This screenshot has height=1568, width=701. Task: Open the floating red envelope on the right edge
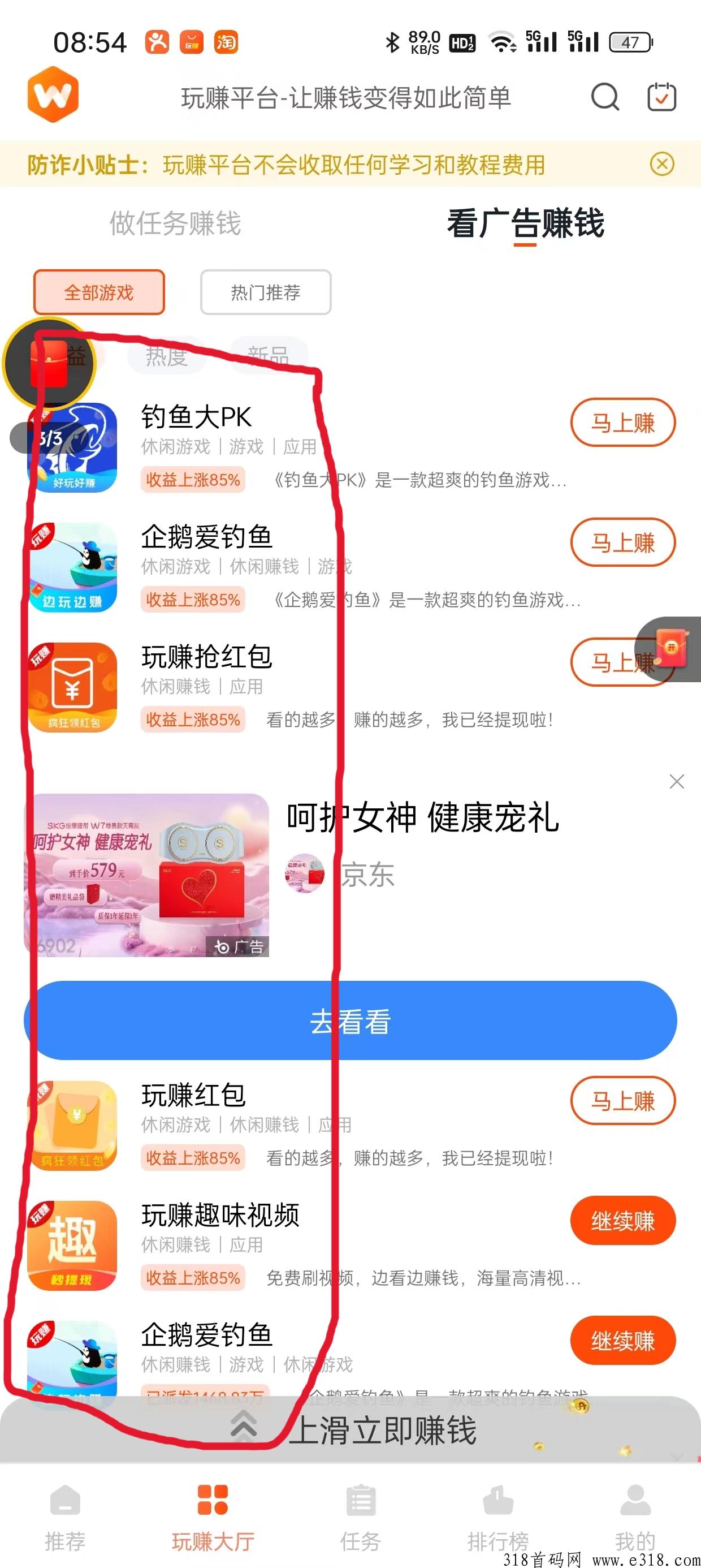click(x=670, y=649)
